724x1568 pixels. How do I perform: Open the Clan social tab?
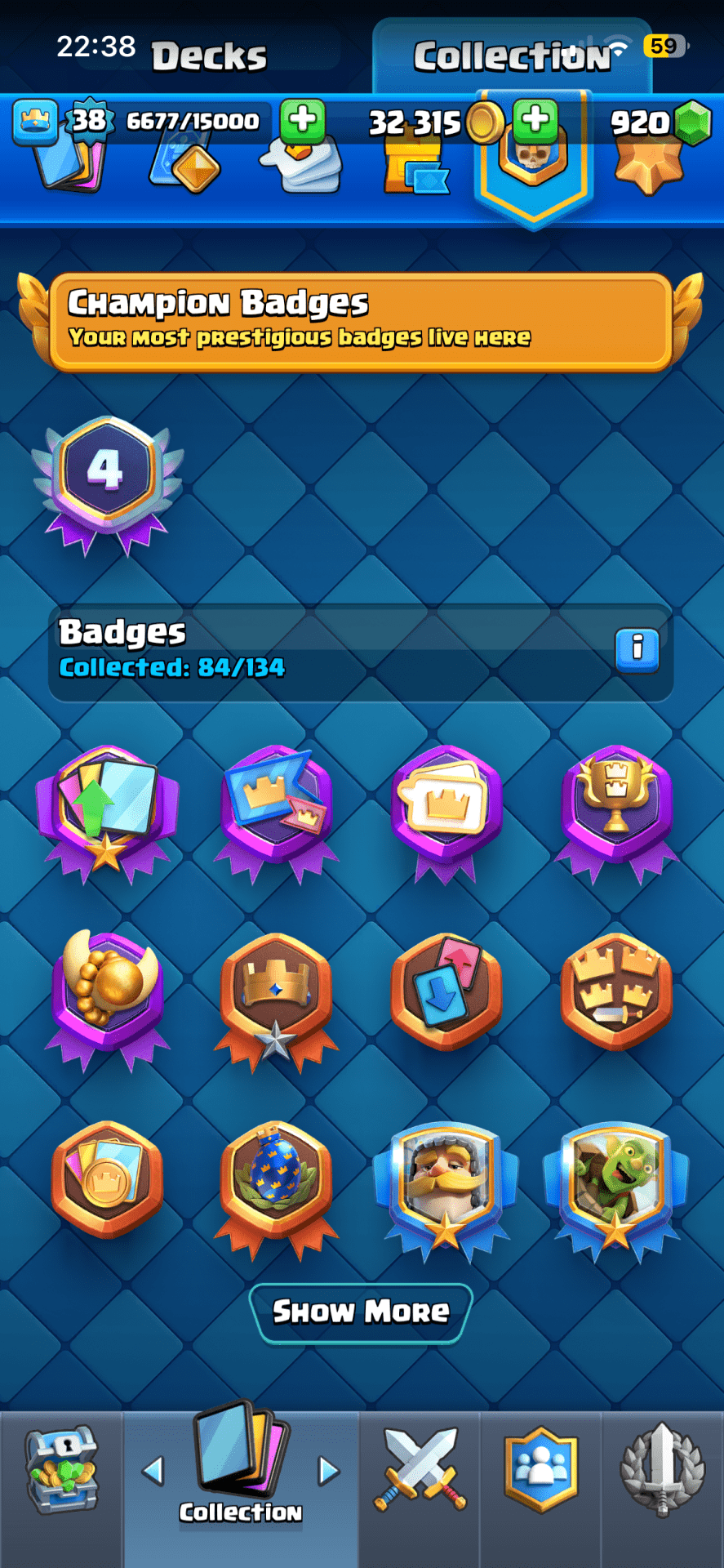[541, 1470]
